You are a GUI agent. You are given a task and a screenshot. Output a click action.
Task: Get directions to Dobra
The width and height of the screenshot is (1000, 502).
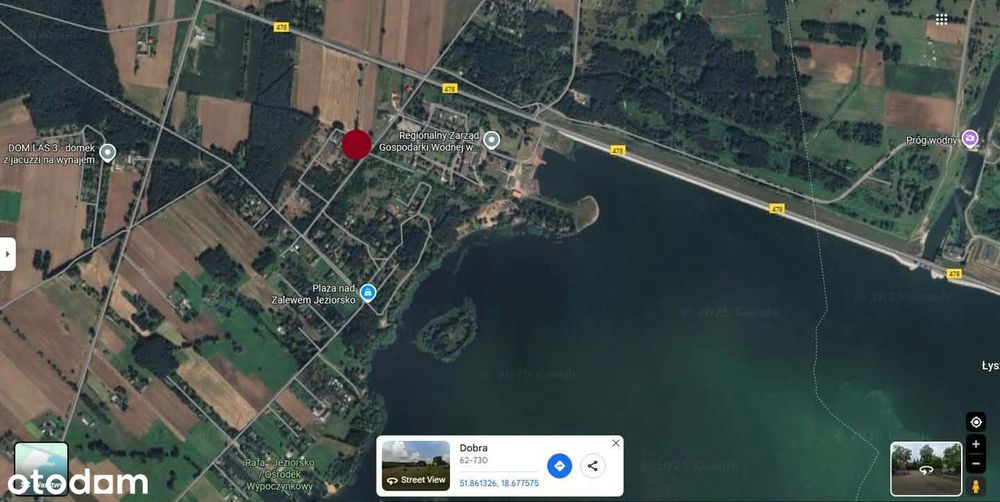click(559, 466)
